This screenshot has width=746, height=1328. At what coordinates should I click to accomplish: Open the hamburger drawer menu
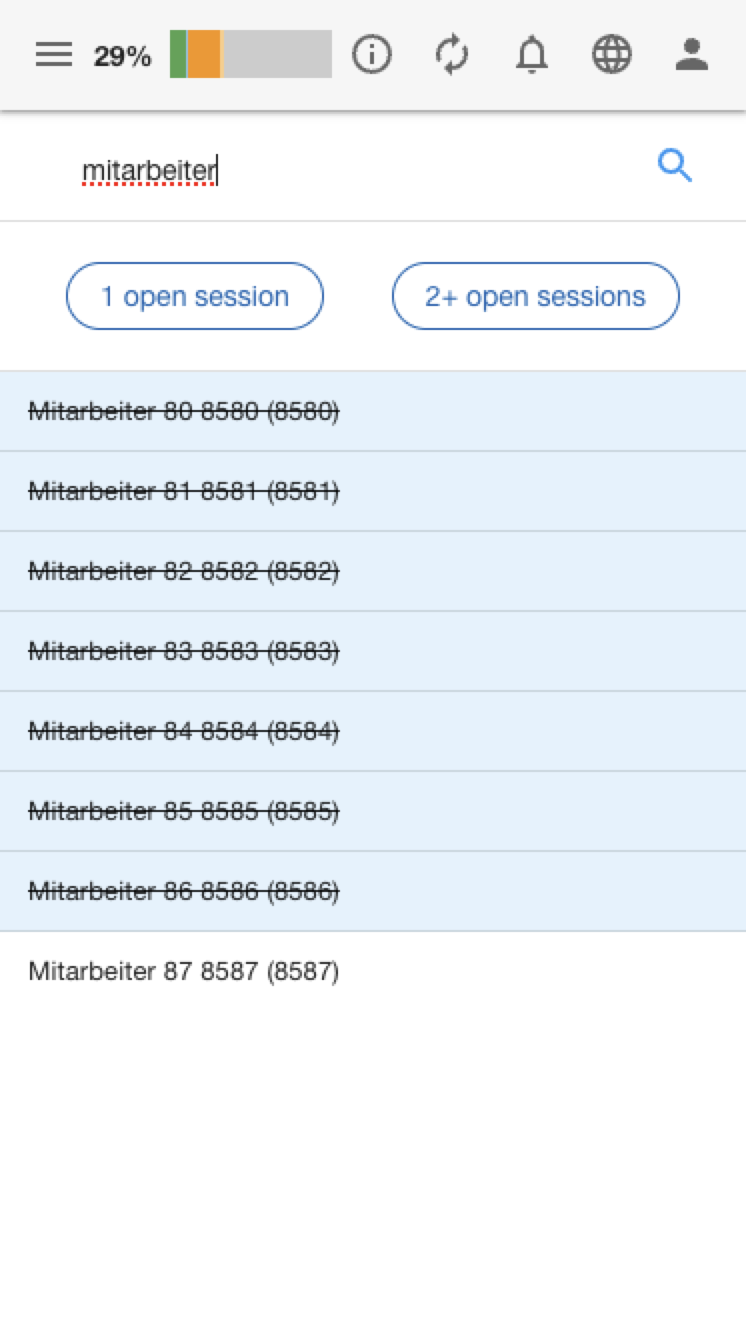[x=54, y=55]
